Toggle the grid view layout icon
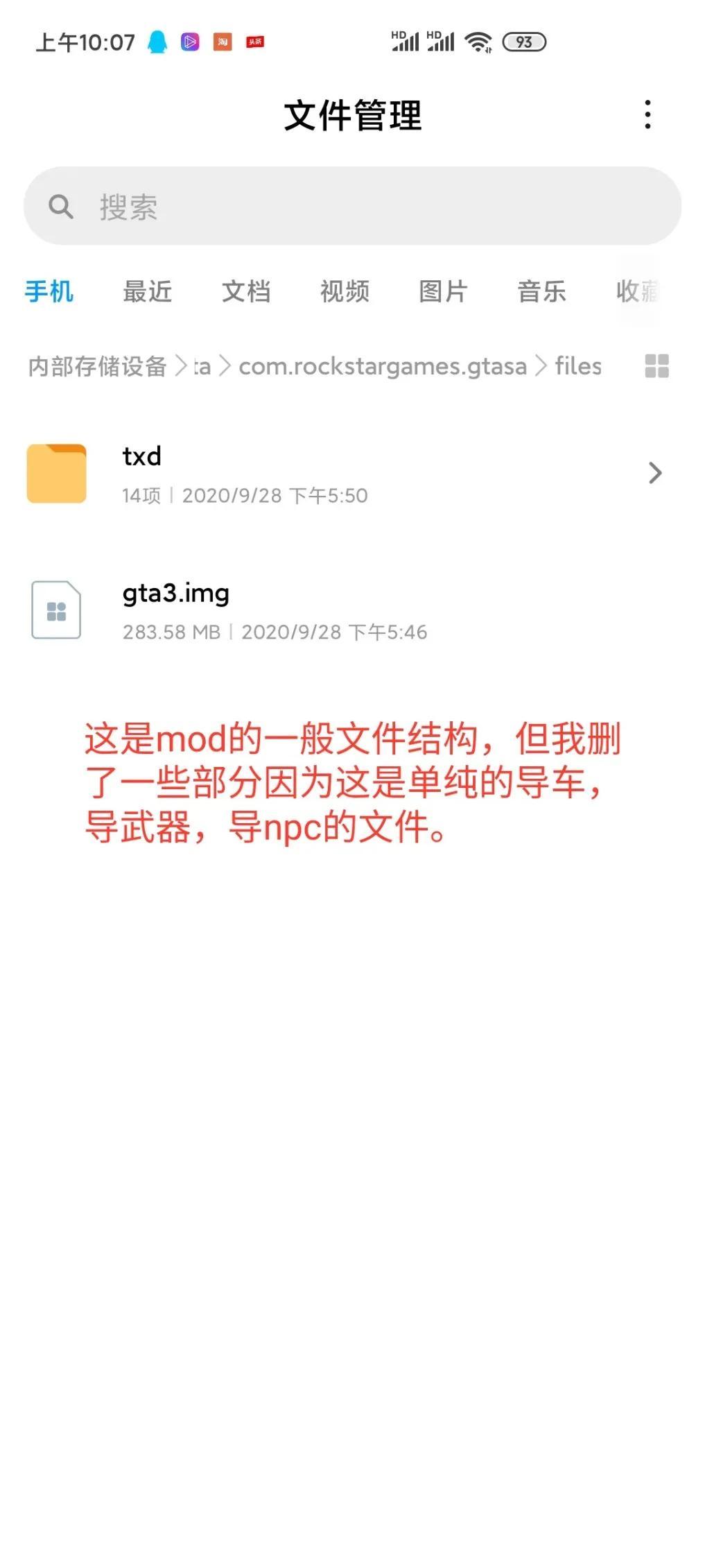 tap(656, 365)
